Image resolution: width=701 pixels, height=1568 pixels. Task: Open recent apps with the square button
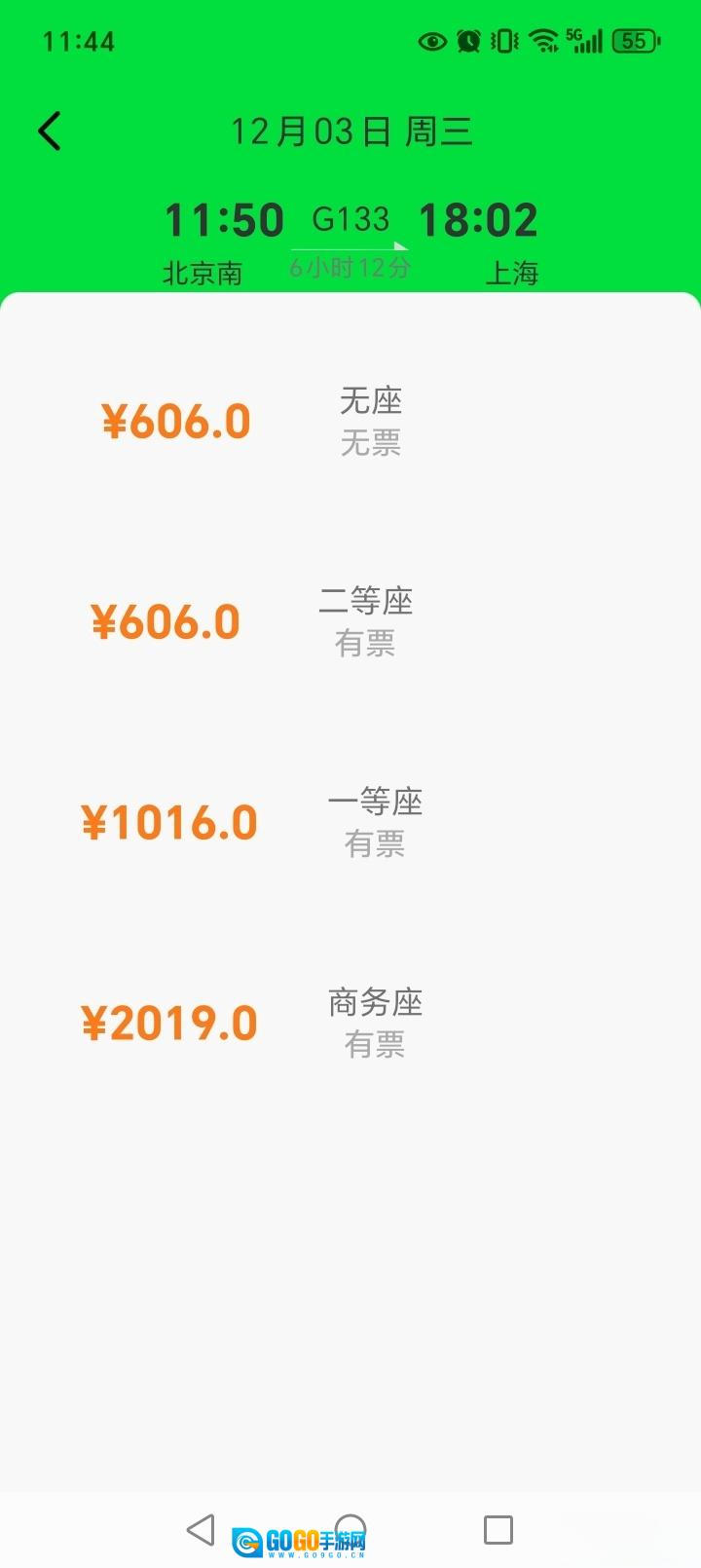498,1529
